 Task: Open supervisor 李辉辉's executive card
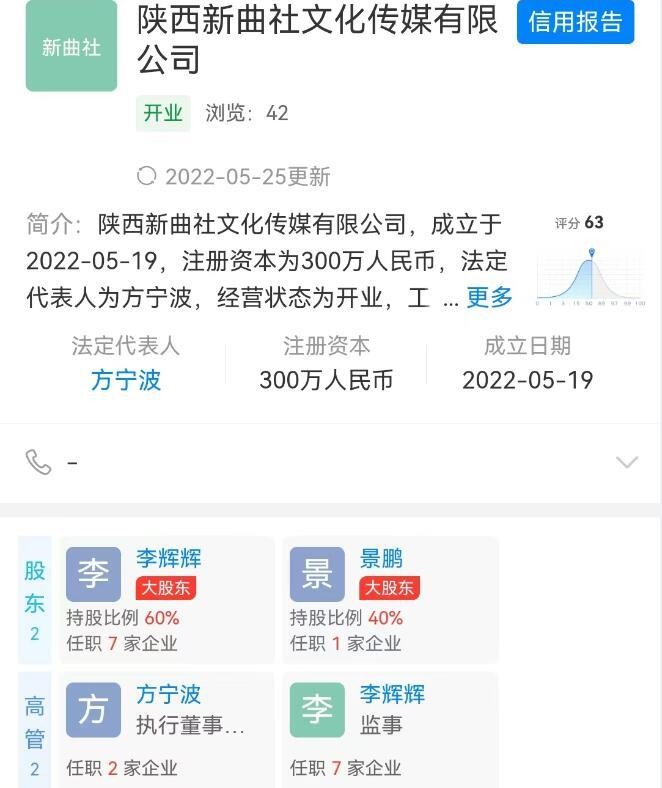[390, 725]
